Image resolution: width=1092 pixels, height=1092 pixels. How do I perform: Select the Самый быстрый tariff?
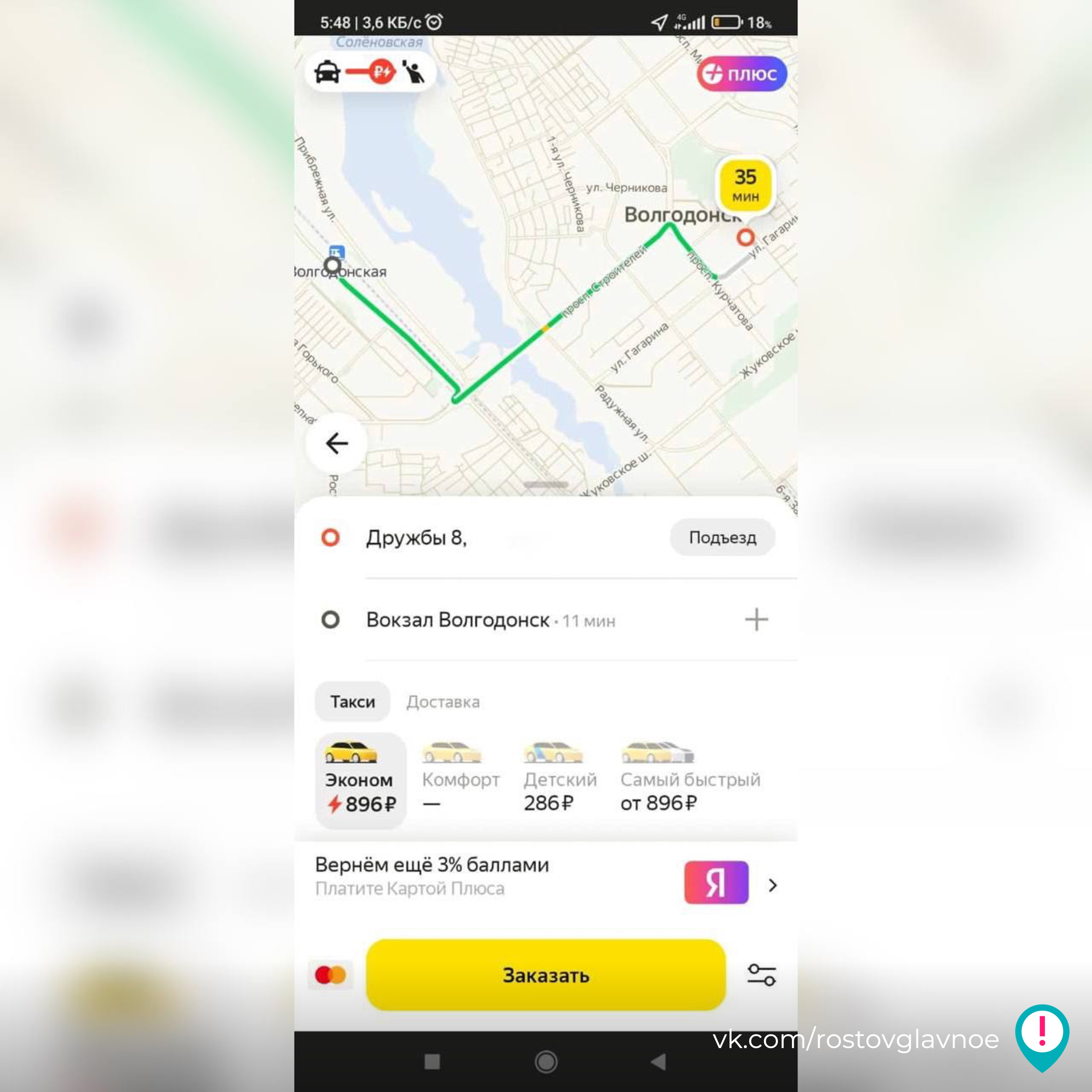690,780
